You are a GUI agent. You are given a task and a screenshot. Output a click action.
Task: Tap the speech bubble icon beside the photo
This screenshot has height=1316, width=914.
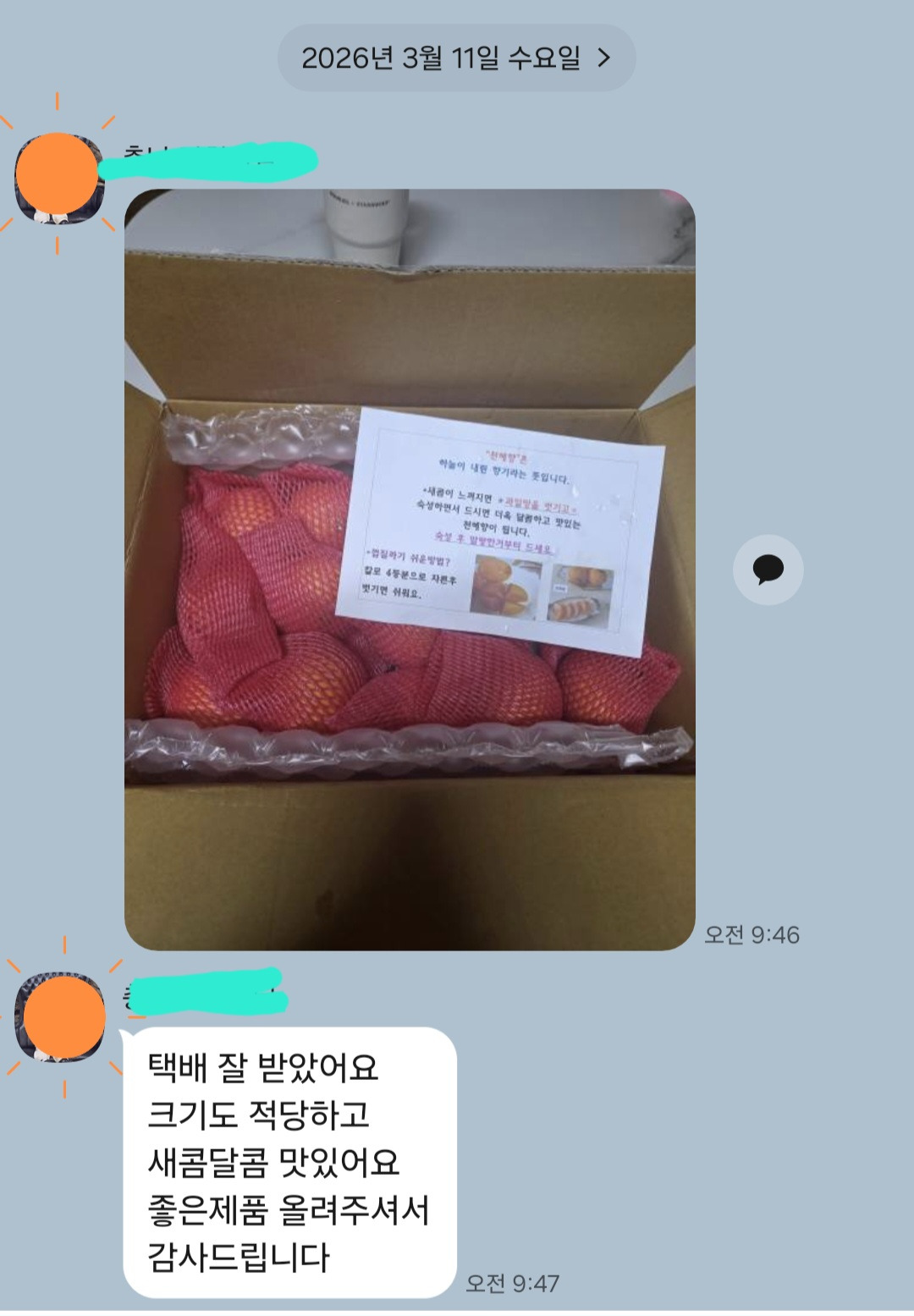coord(768,570)
